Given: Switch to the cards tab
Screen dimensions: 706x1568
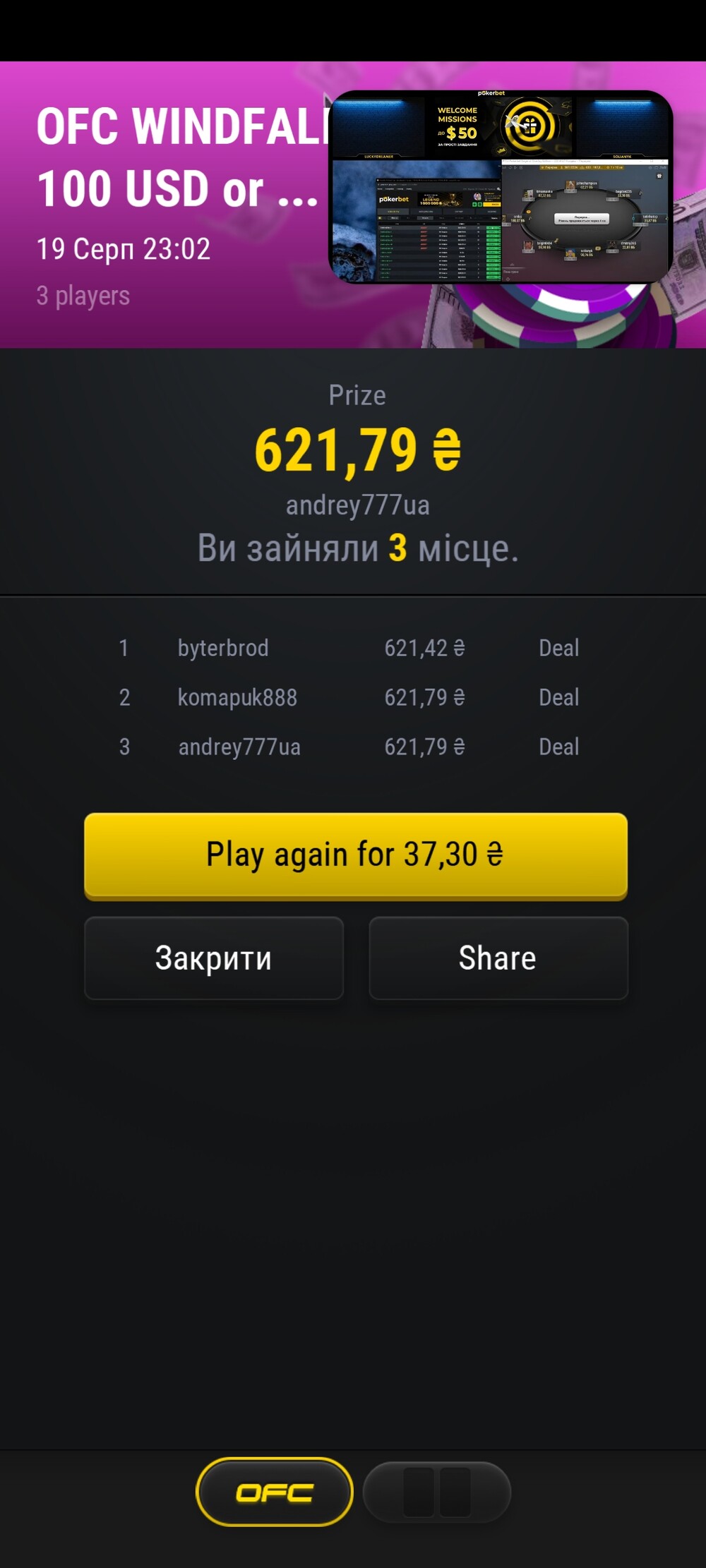Looking at the screenshot, I should tap(437, 1492).
